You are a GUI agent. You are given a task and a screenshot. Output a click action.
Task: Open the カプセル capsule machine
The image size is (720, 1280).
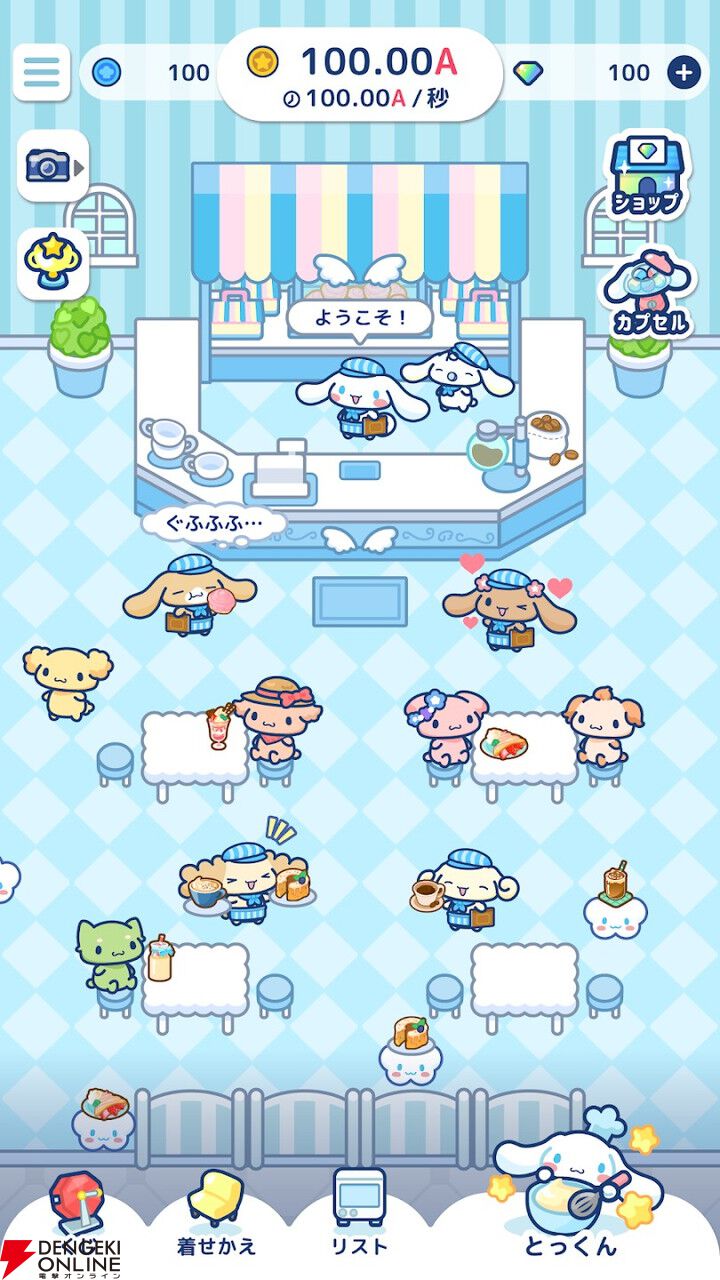pos(647,293)
